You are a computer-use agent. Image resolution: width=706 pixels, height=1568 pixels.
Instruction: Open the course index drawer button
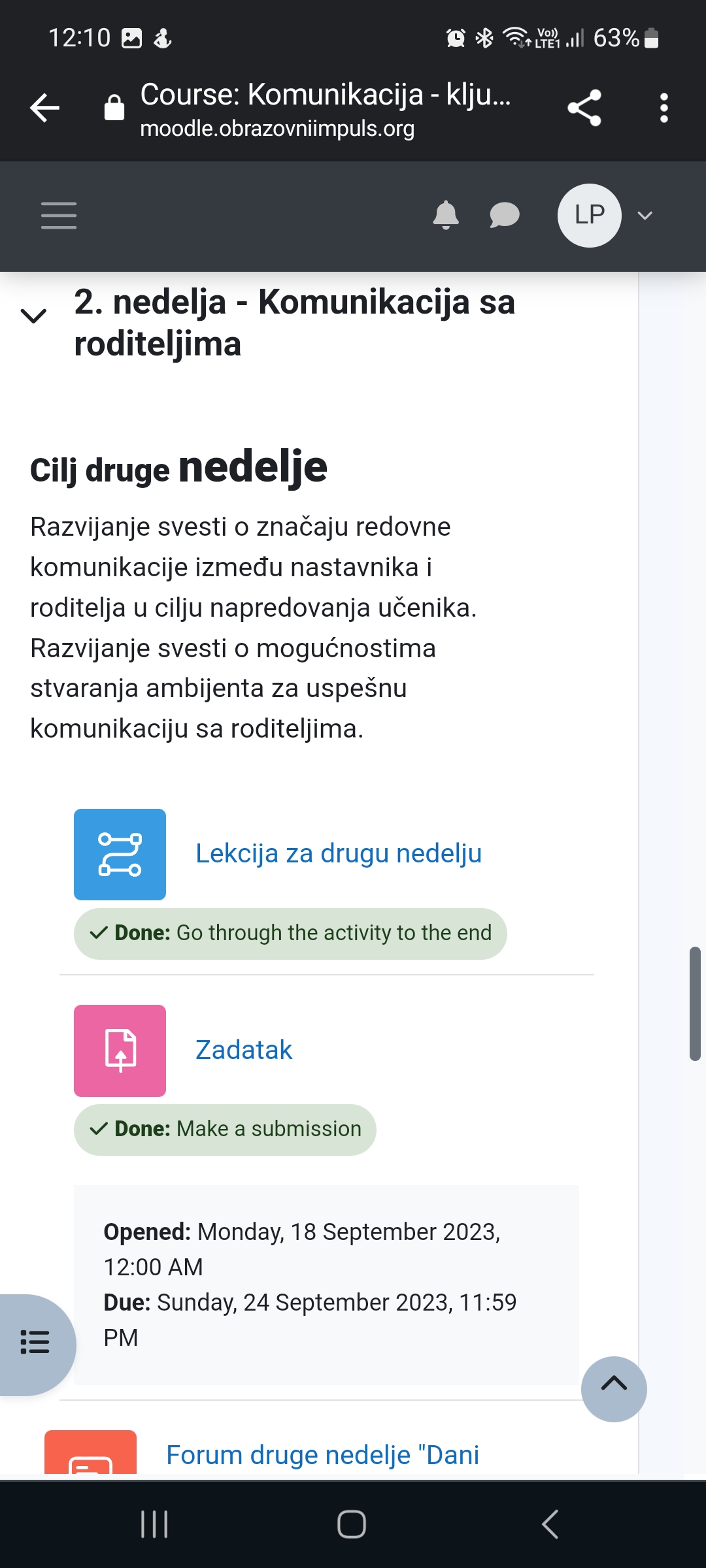point(36,1343)
